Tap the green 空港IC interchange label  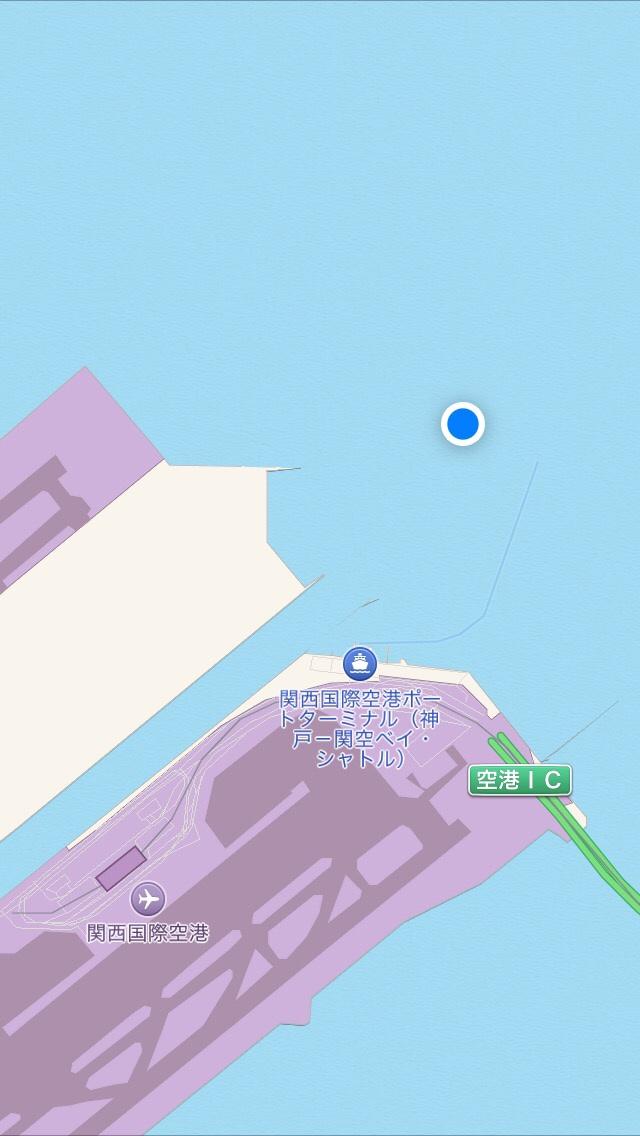520,780
